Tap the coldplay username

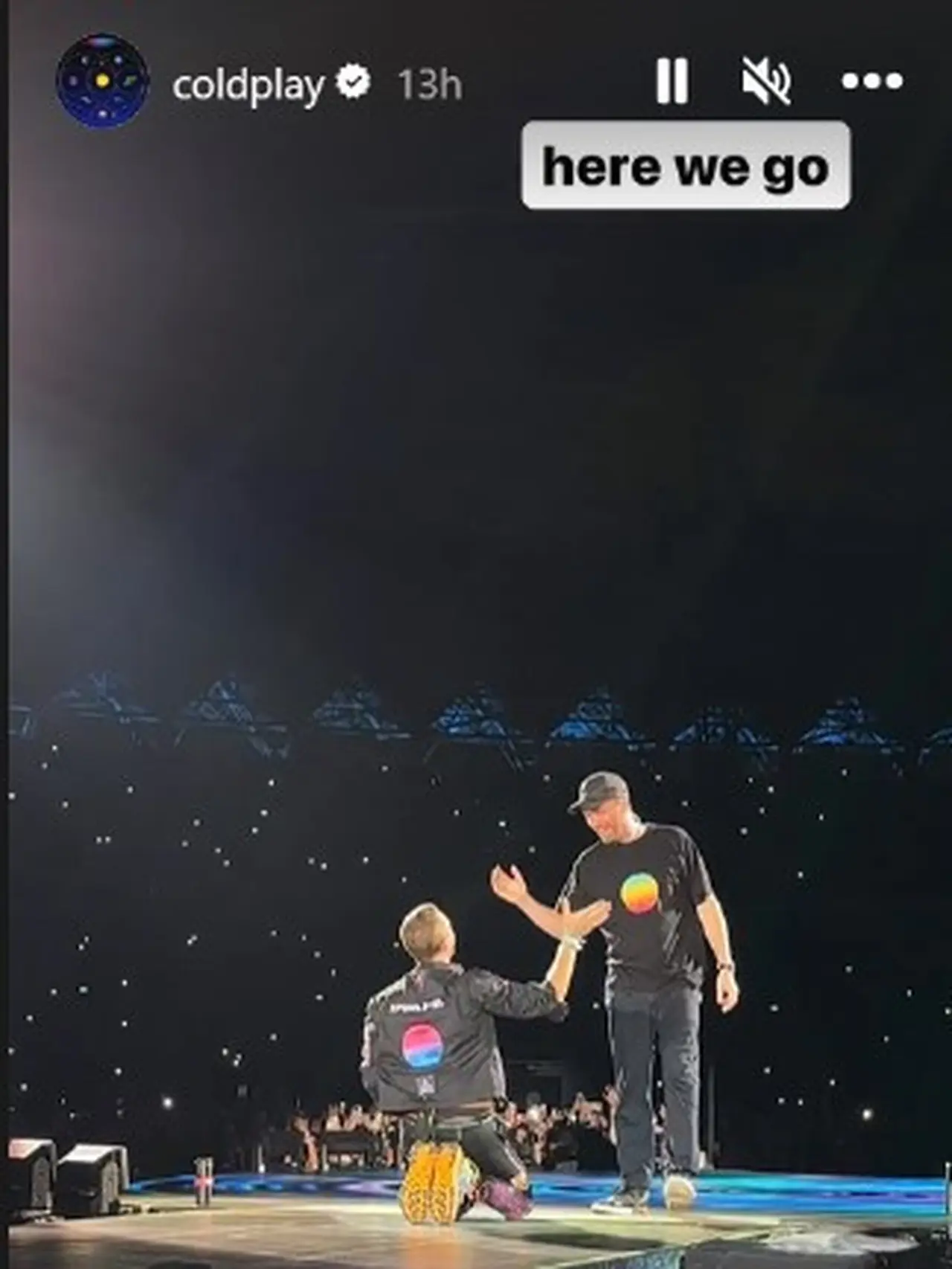248,85
